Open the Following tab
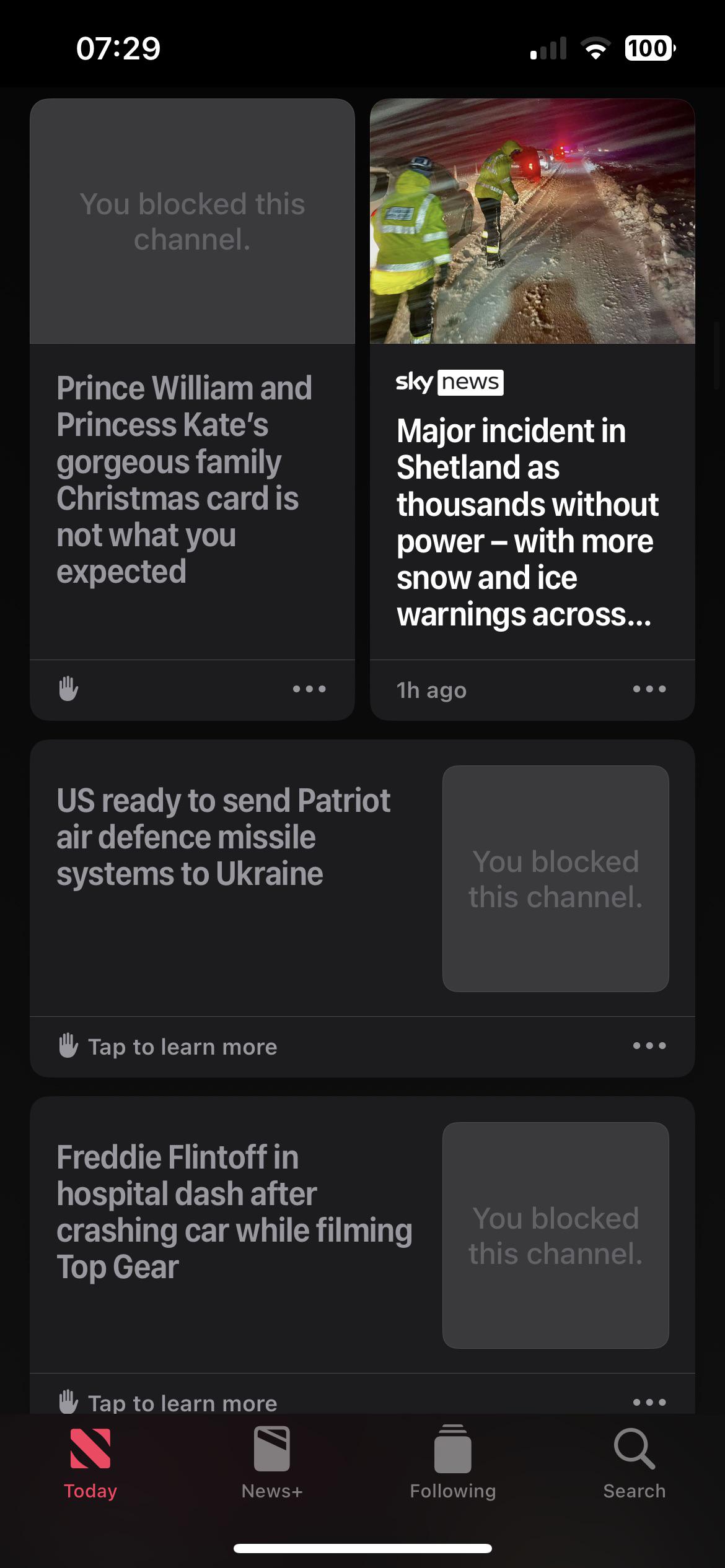 [453, 1464]
